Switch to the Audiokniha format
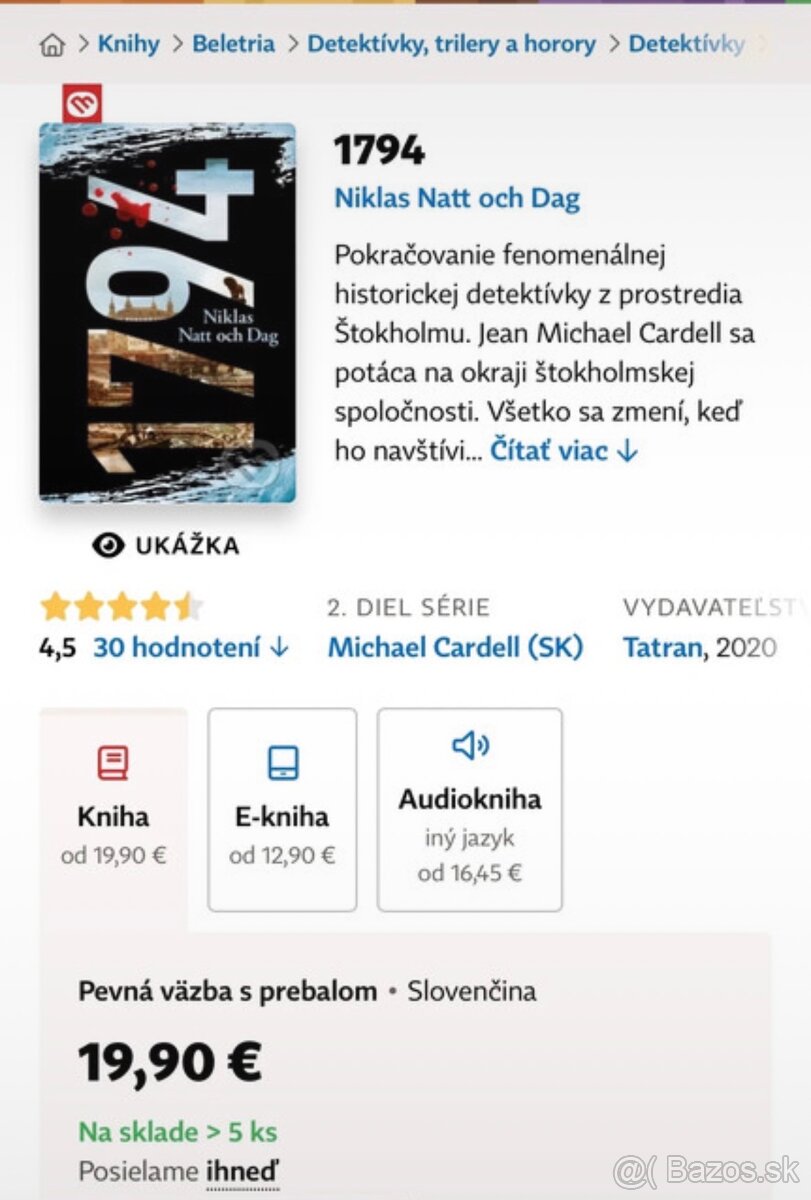Viewport: 811px width, 1200px height. coord(469,810)
